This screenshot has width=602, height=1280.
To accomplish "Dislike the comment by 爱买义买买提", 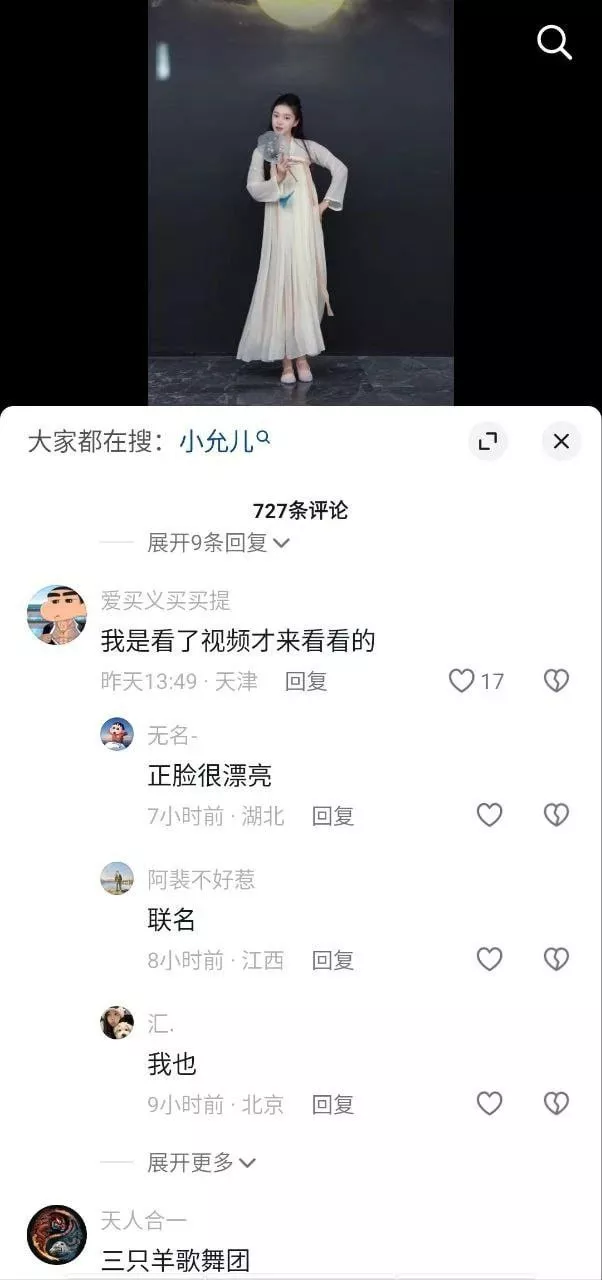I will (556, 681).
